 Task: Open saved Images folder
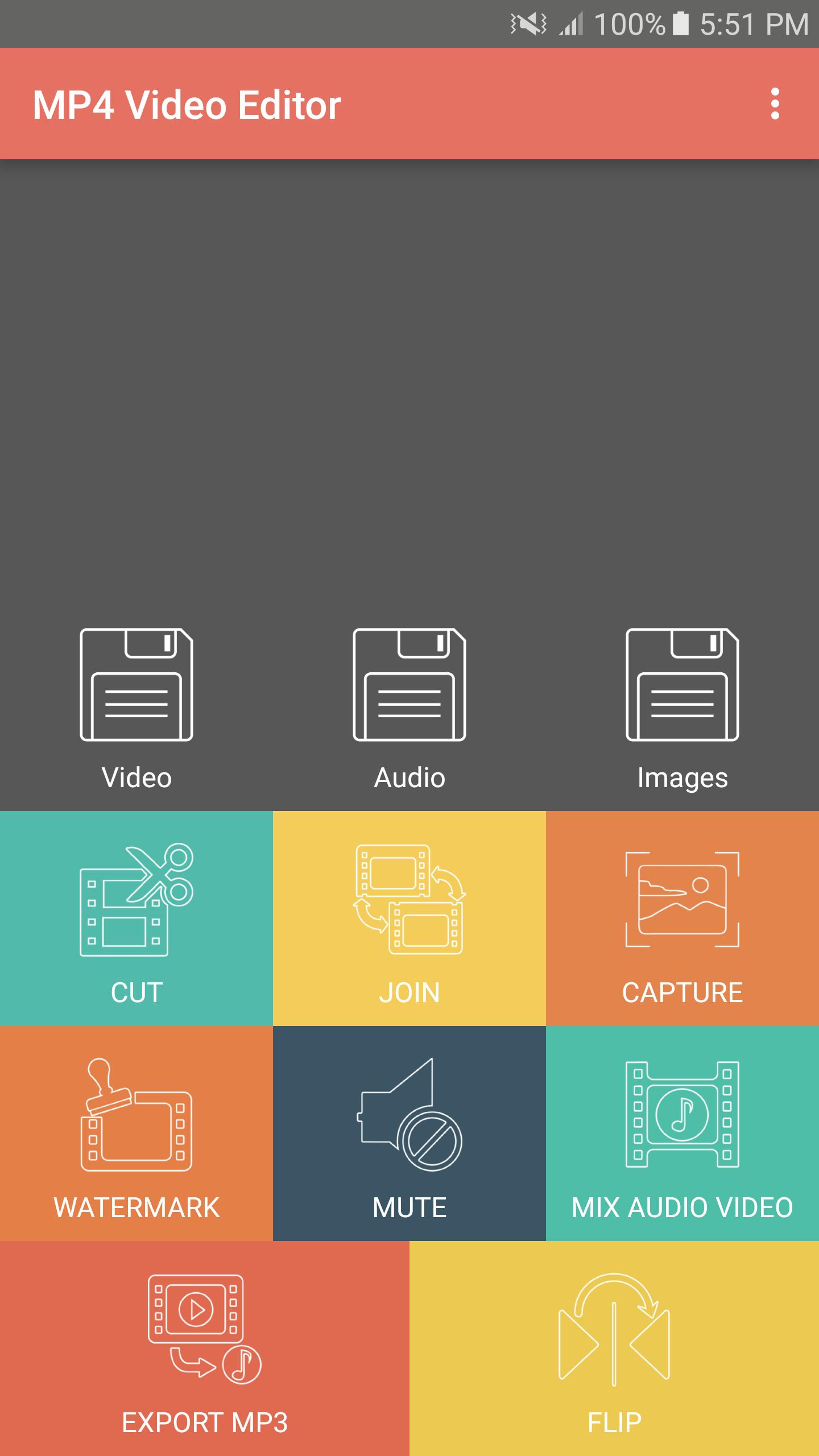click(x=682, y=708)
